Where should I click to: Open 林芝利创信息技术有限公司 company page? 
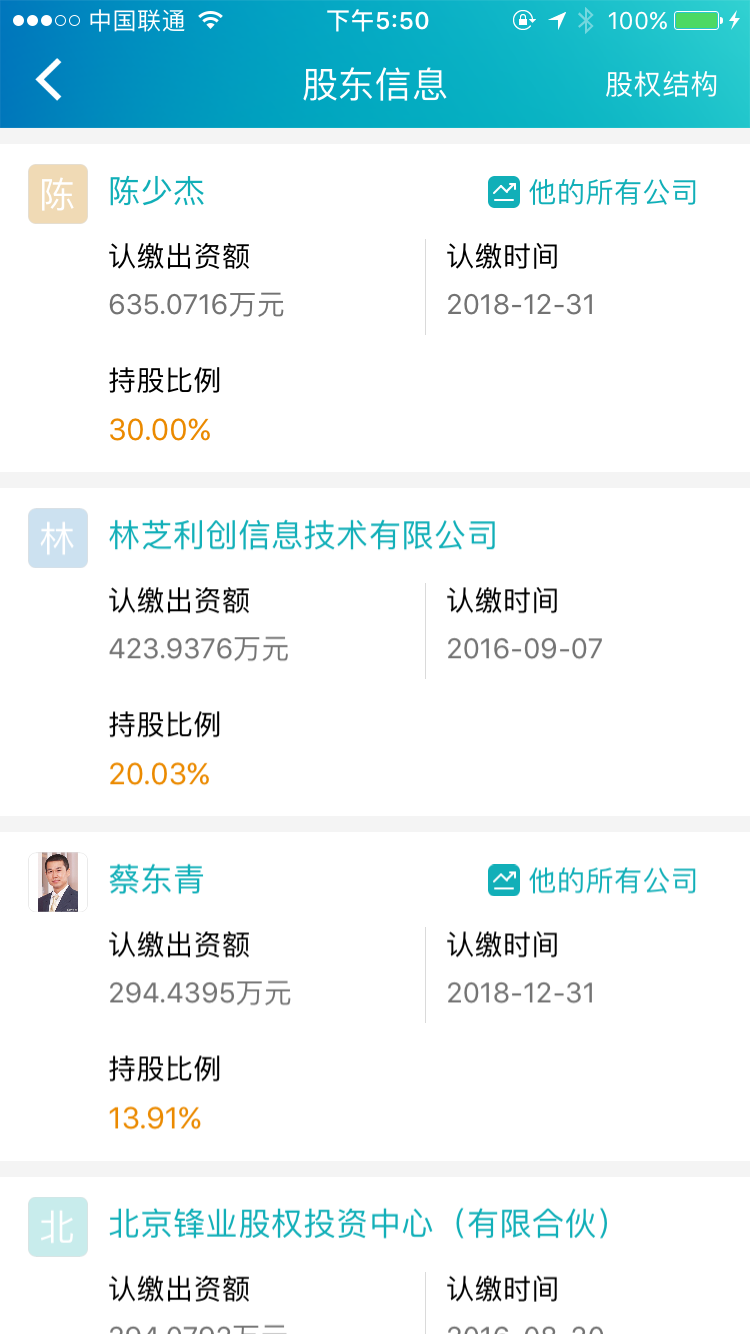303,536
